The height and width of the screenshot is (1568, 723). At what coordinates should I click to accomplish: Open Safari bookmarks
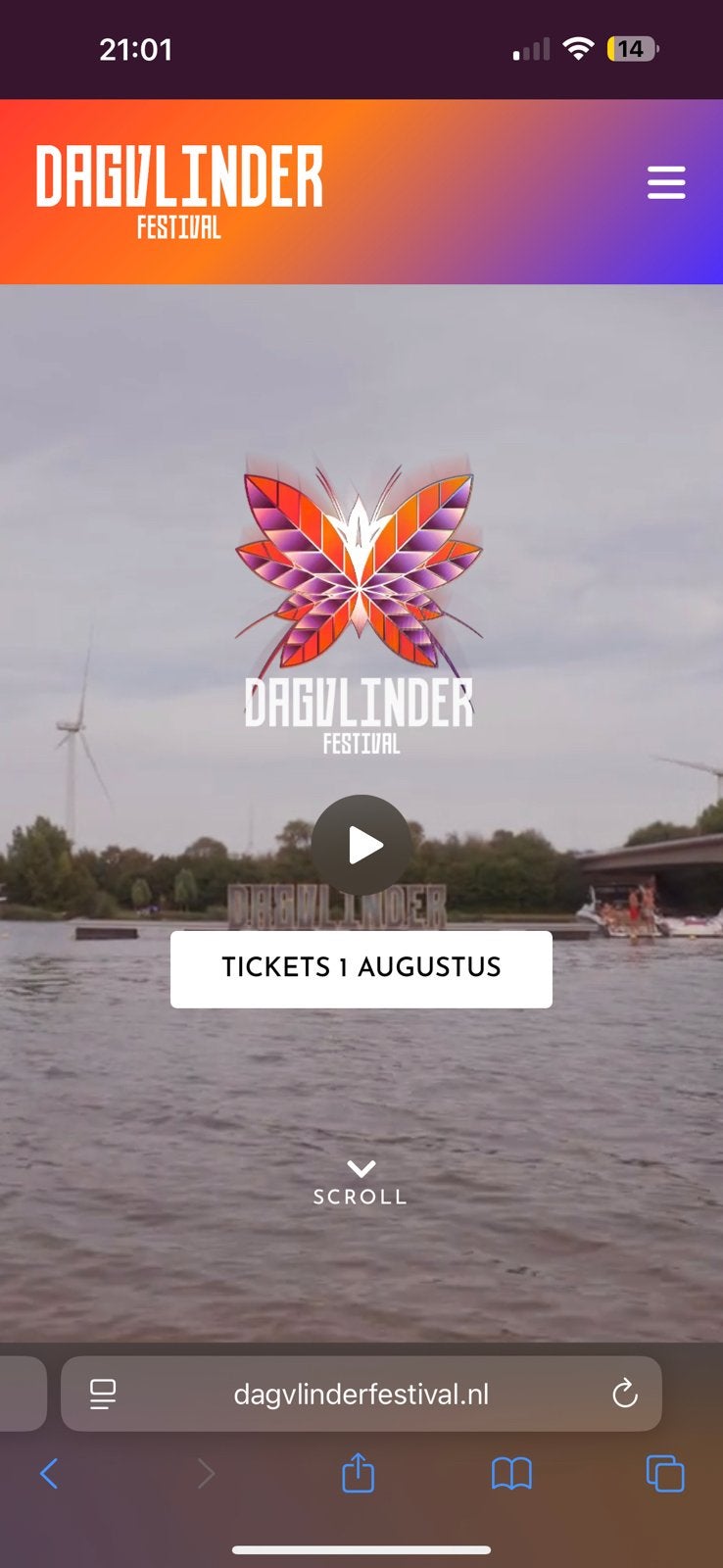coord(511,1473)
